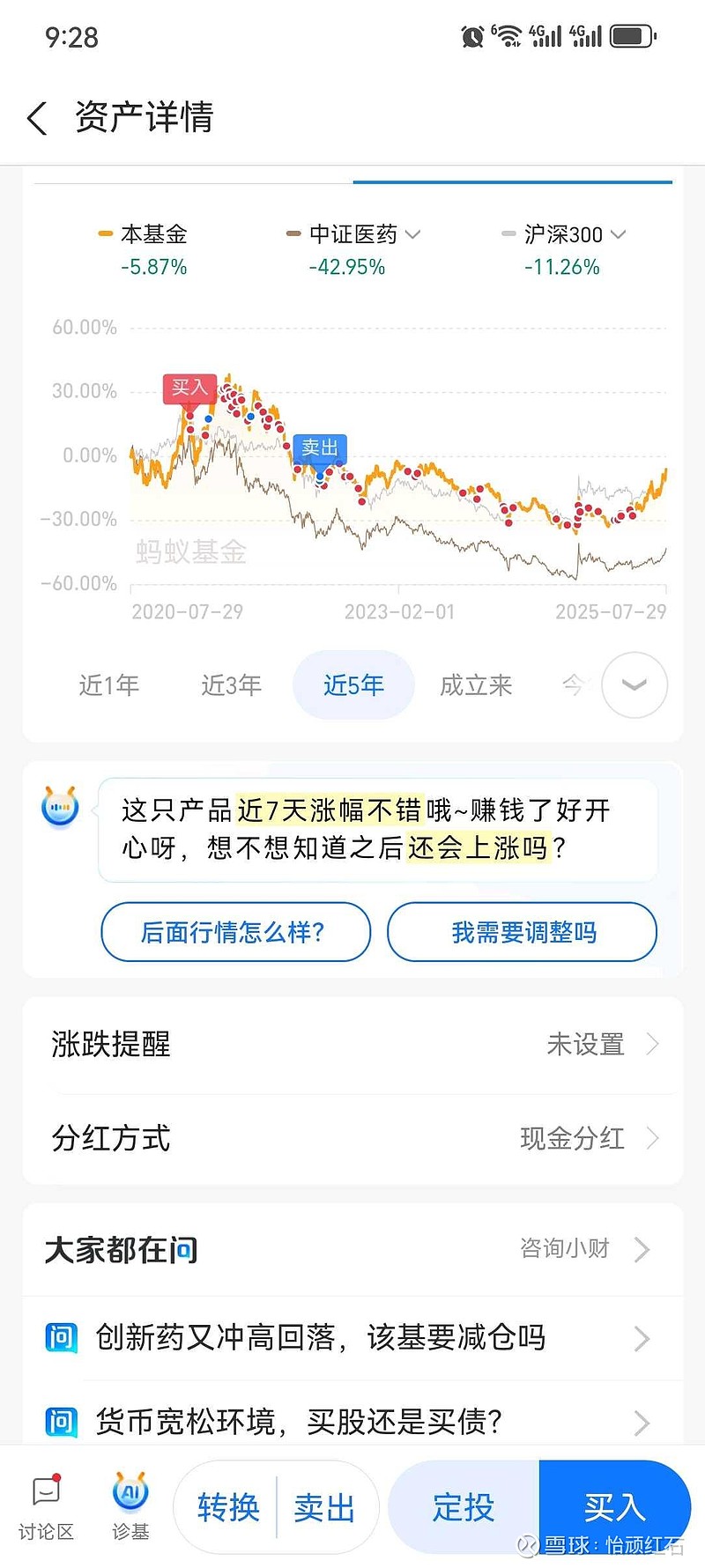Open the 中证医药 index dropdown arrow
This screenshot has width=705, height=1568.
point(412,235)
